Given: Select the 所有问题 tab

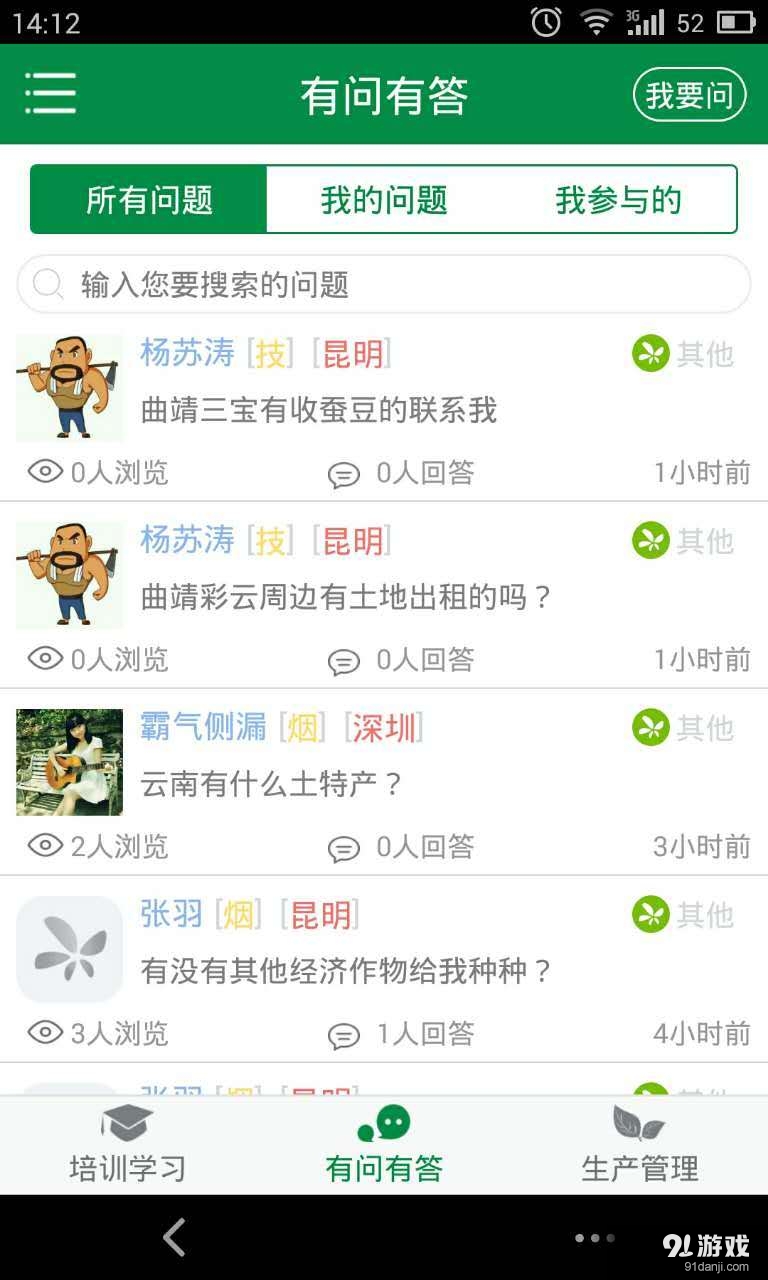Looking at the screenshot, I should (x=149, y=200).
